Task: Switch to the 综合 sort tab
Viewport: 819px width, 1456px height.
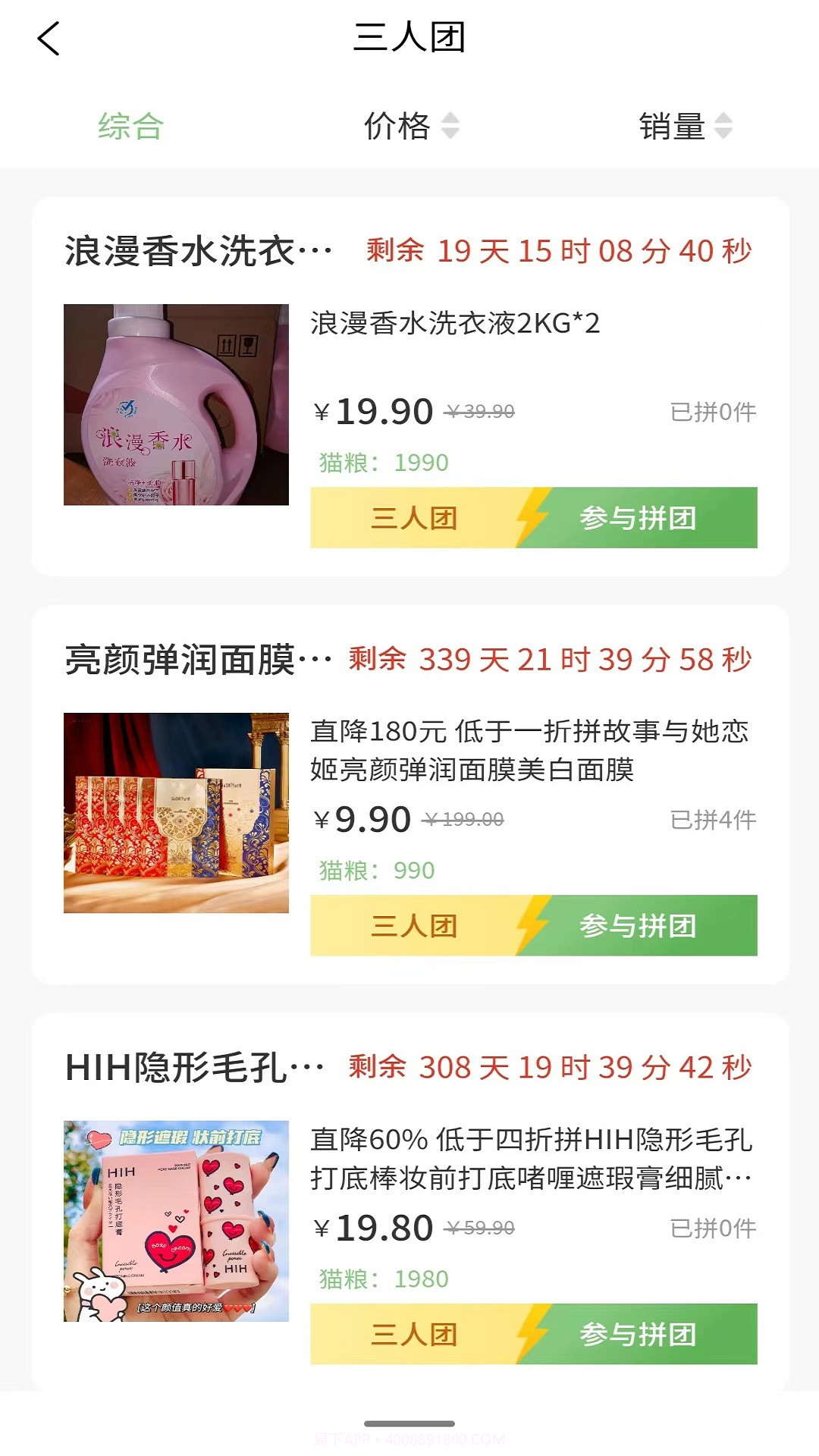Action: coord(129,127)
